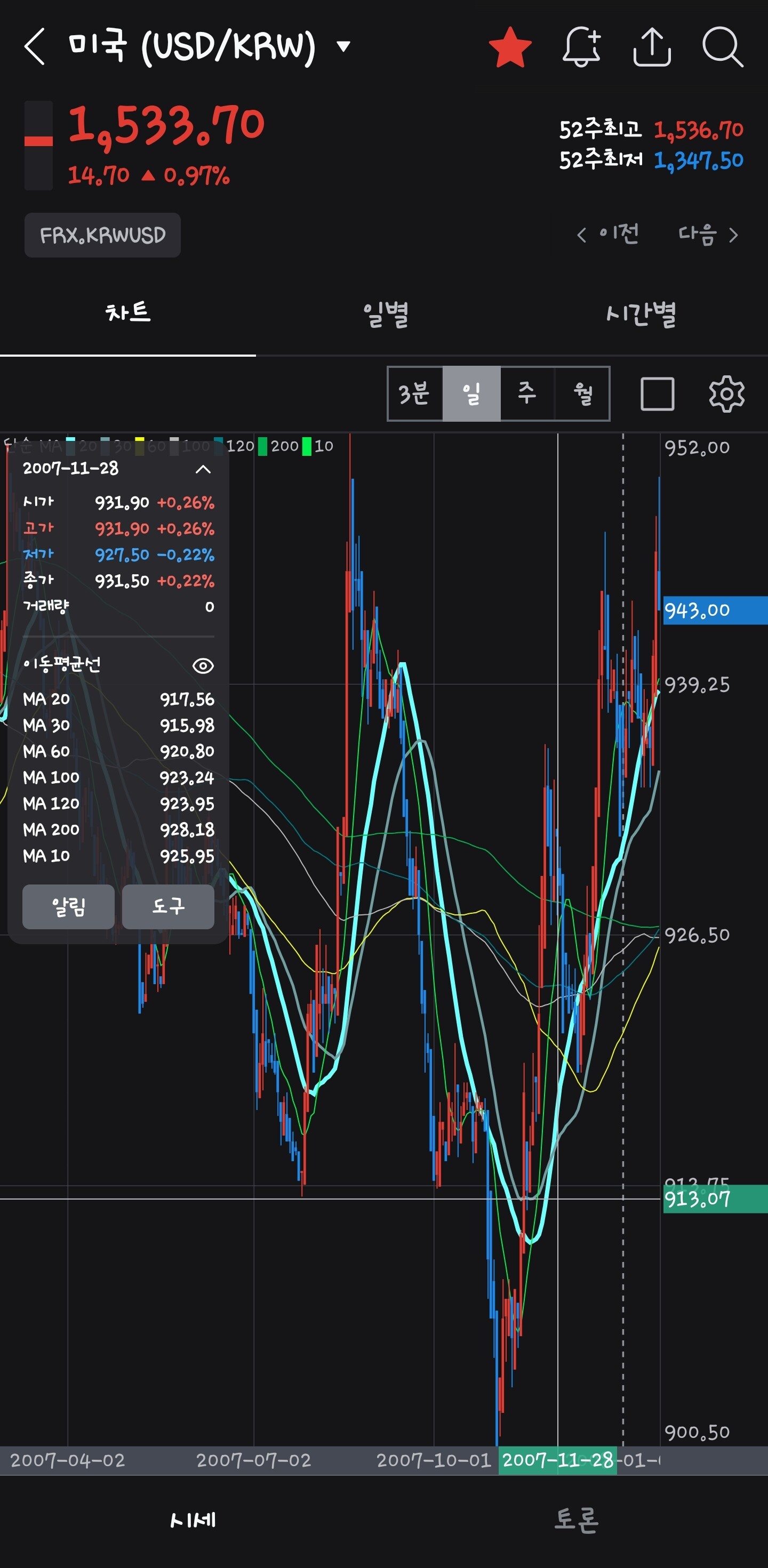Go to the next item (다음)

click(708, 234)
